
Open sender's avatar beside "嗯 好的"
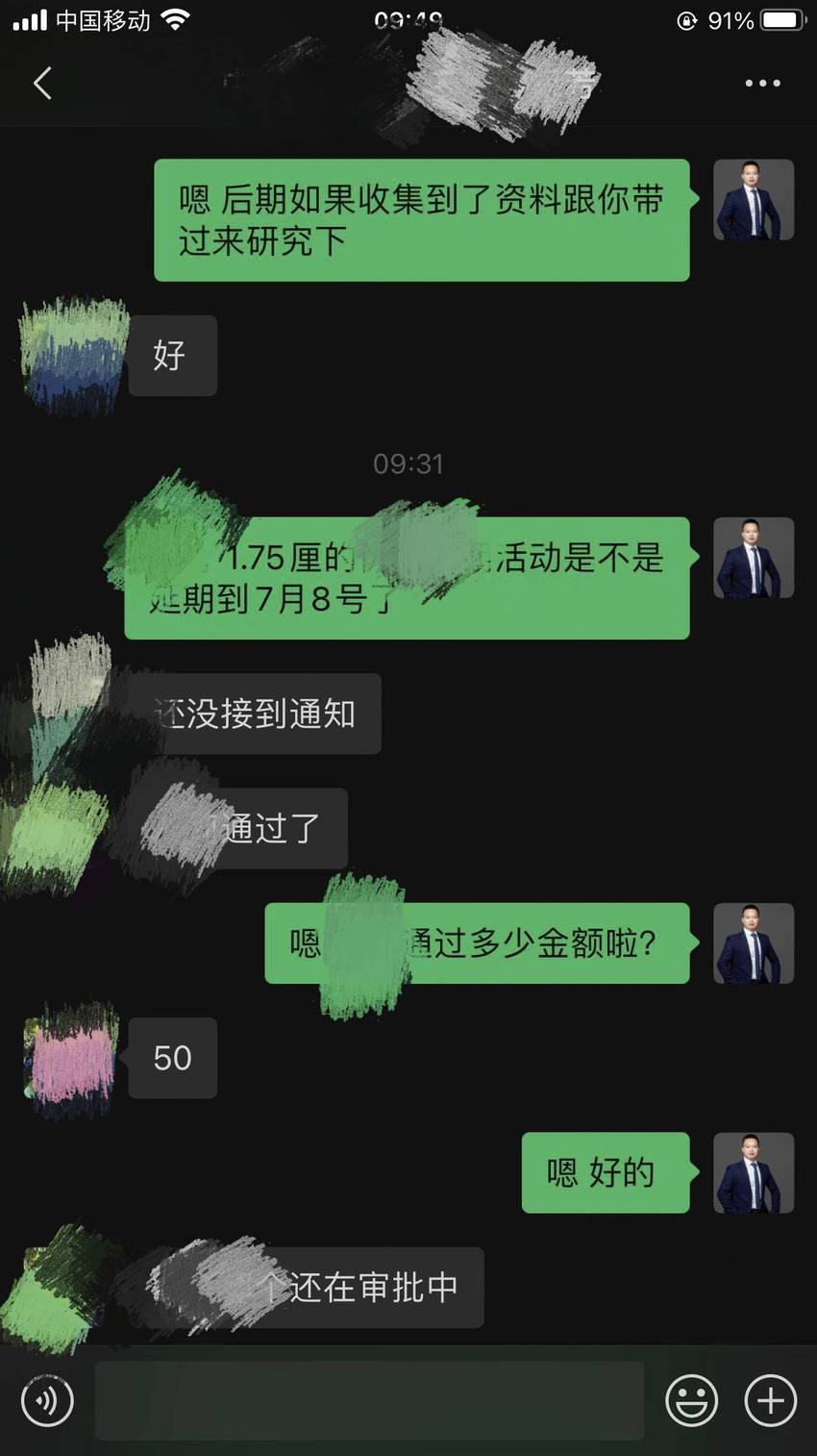click(x=754, y=1172)
